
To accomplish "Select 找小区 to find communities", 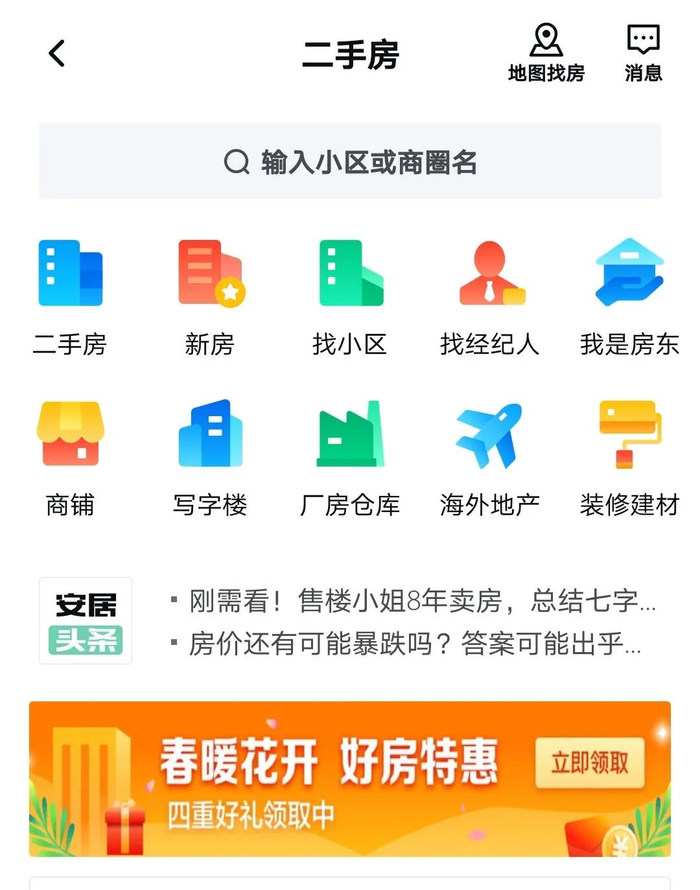I will coord(350,297).
